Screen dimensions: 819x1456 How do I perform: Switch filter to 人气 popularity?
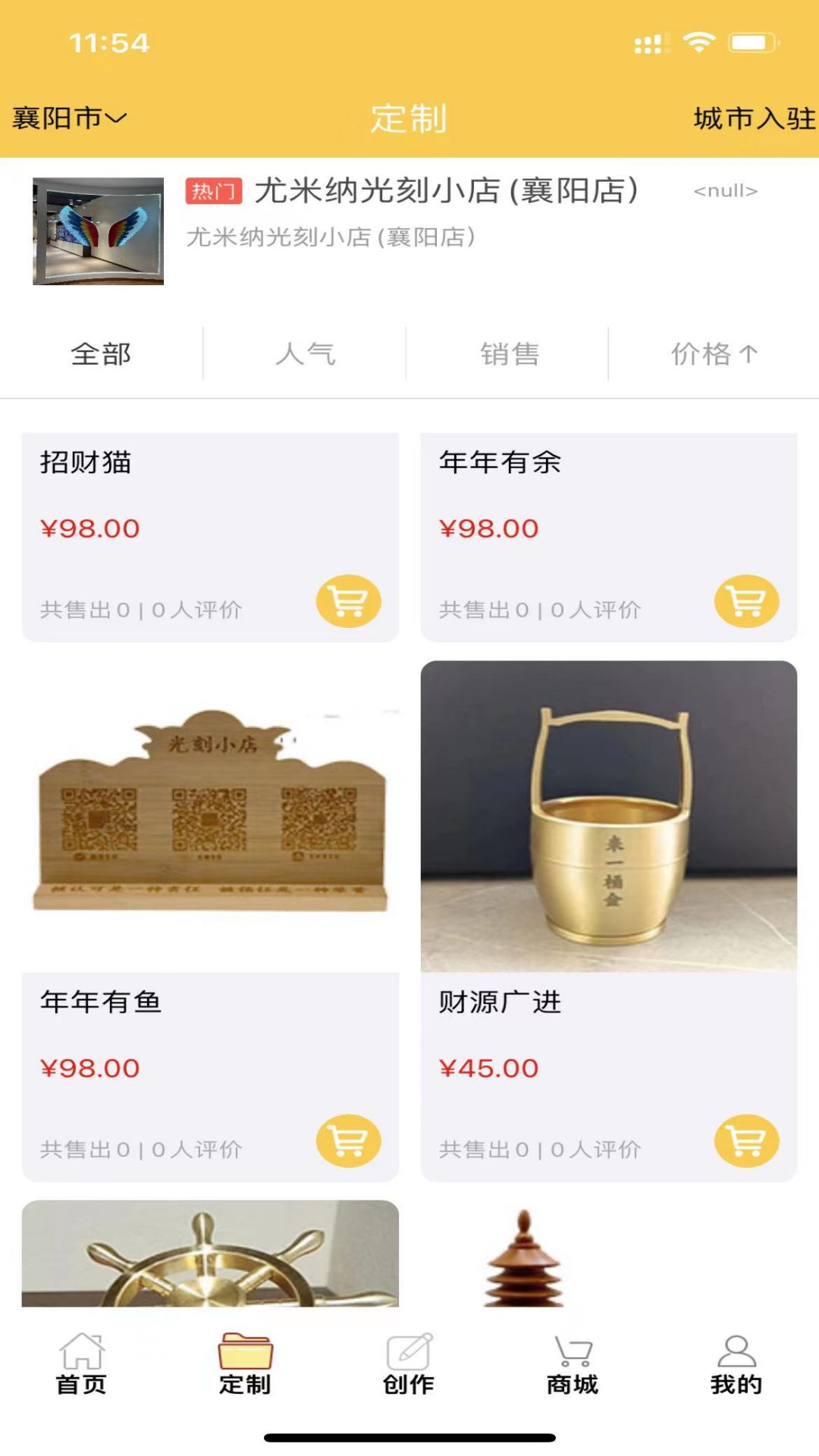coord(307,353)
